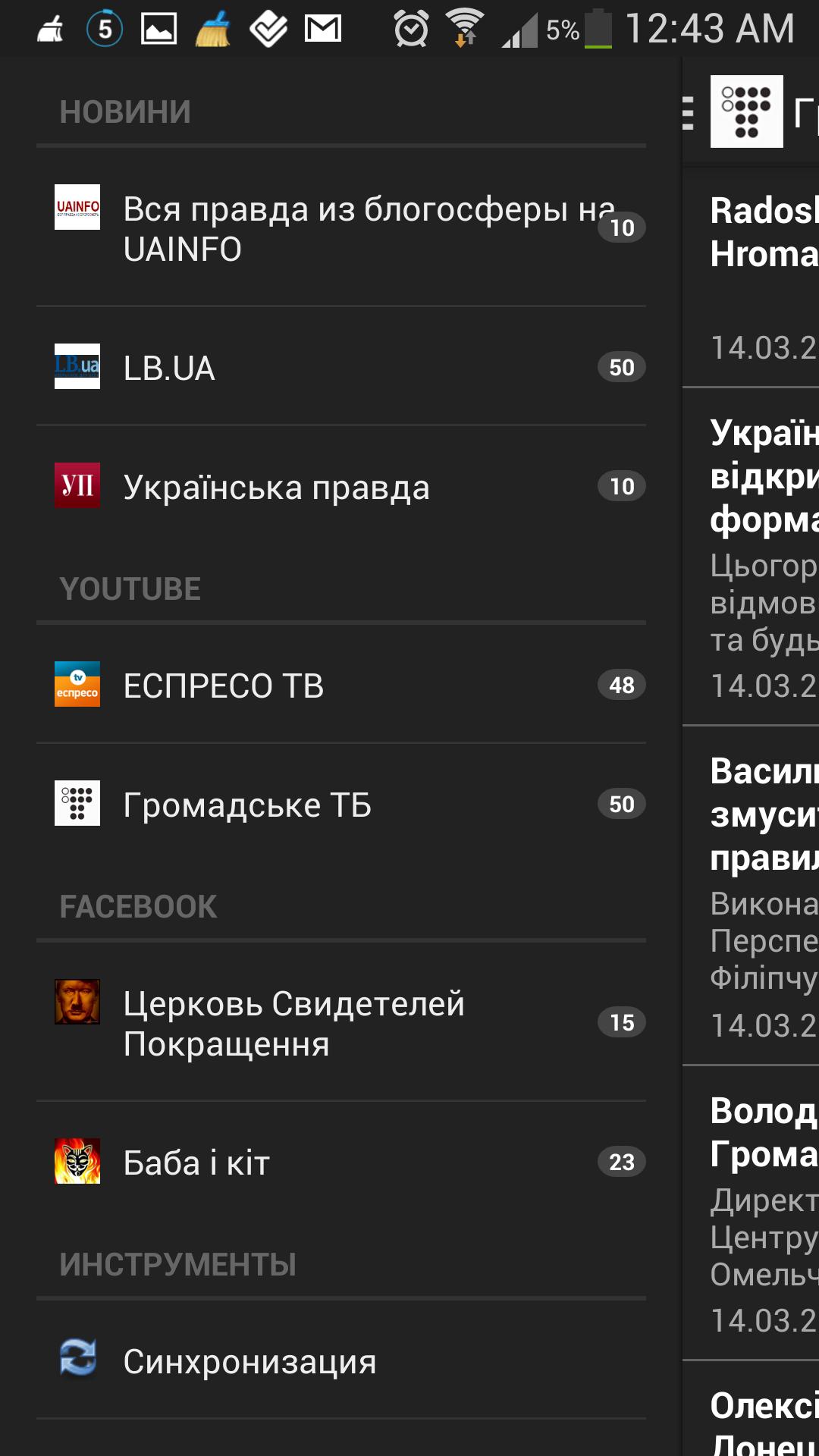Tap the 48 badge on ЕСПРЕСО ТВ
The image size is (819, 1456).
click(621, 686)
